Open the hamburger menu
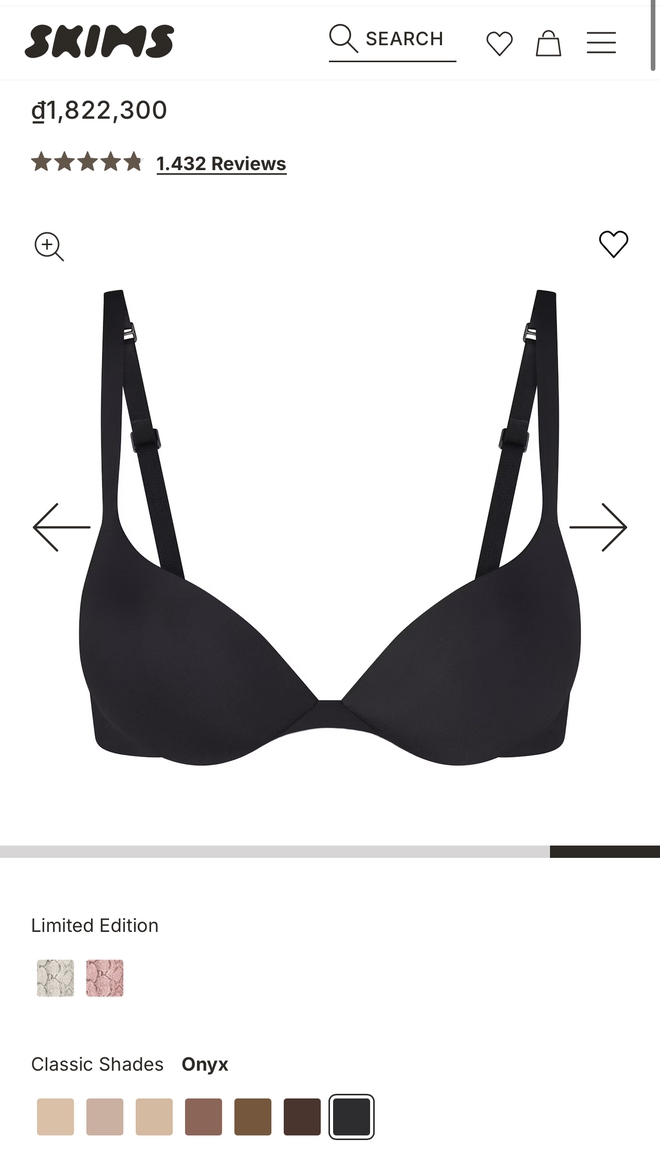 601,43
